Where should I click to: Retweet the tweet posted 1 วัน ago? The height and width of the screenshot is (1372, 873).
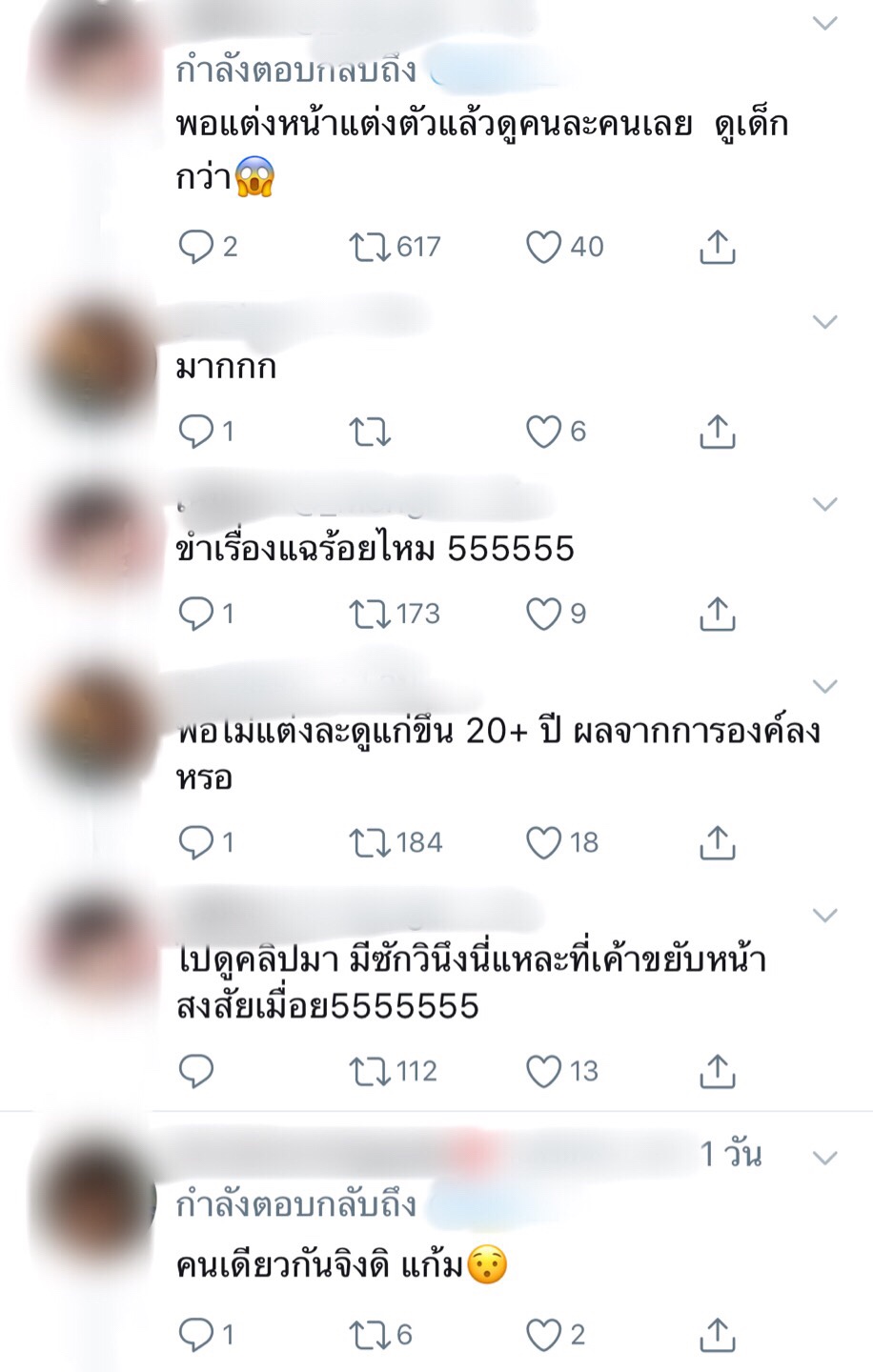[370, 1335]
